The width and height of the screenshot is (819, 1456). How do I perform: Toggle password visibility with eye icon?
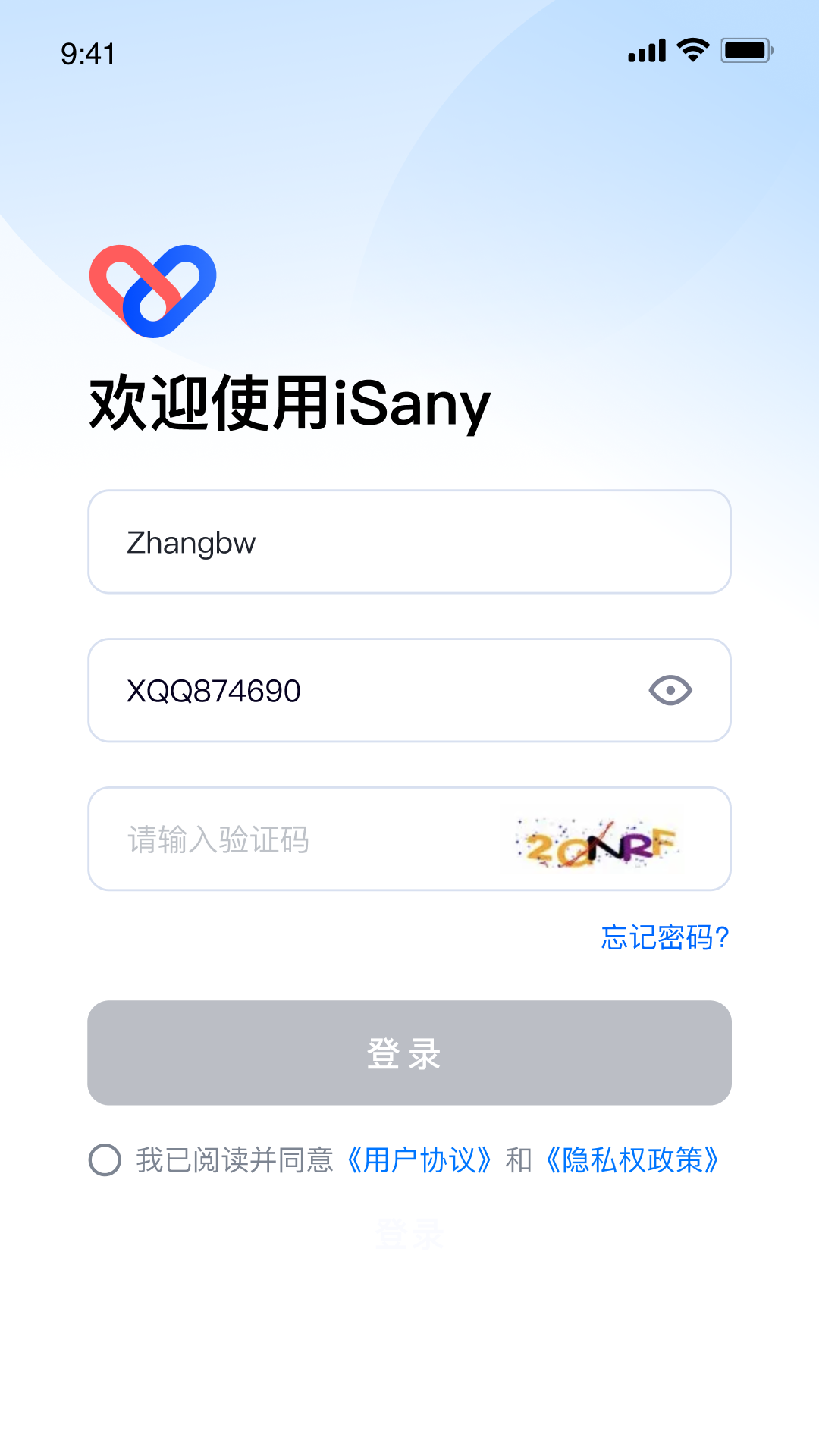tap(670, 689)
